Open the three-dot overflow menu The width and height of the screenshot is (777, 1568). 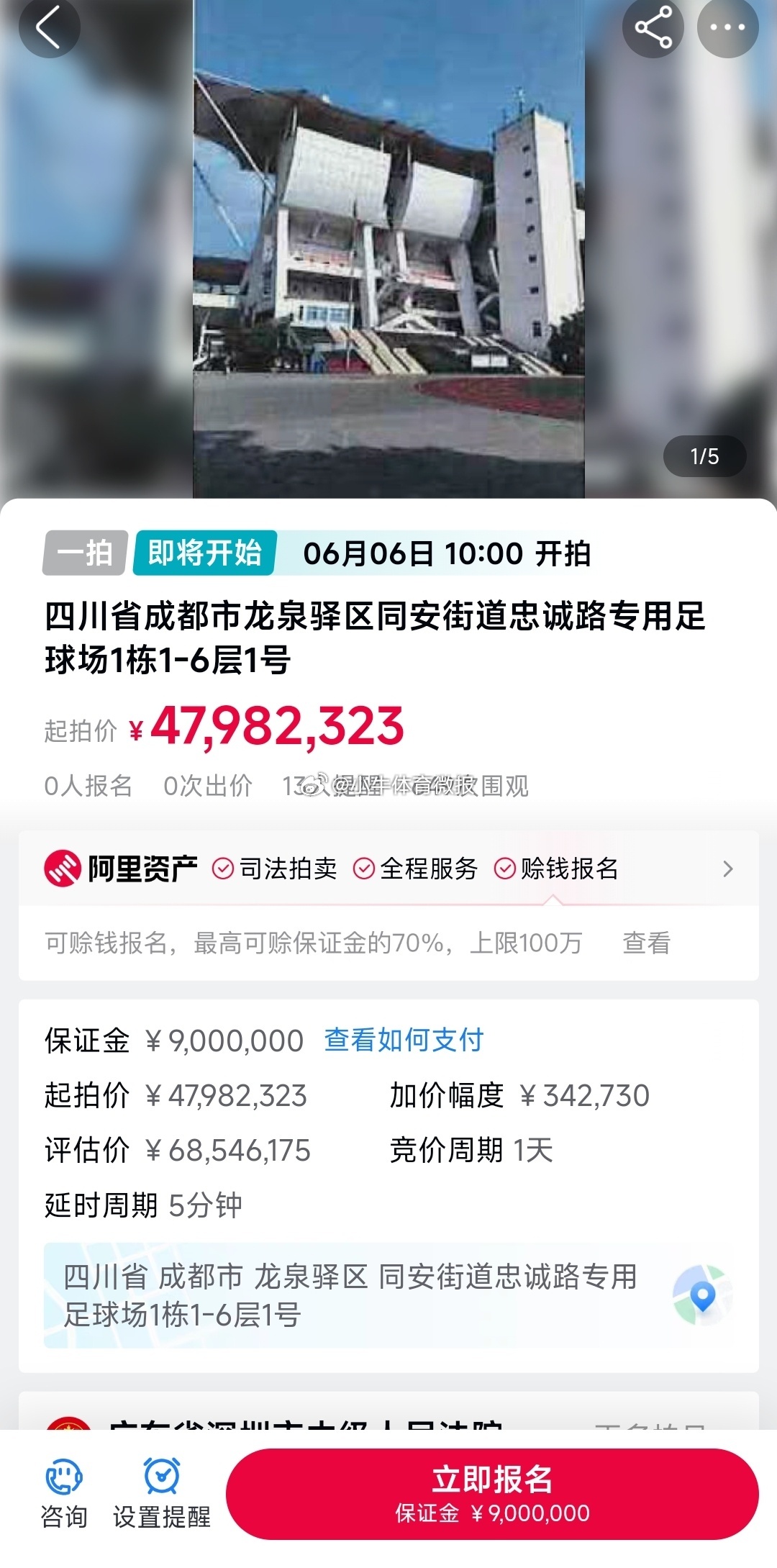coord(727,28)
